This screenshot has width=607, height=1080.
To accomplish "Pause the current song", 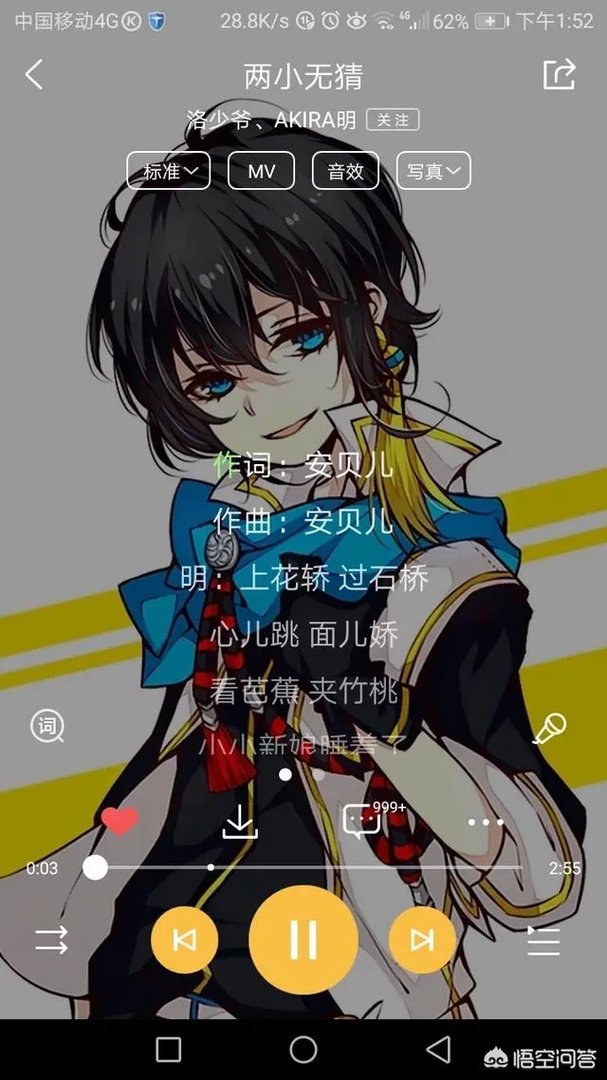I will click(x=303, y=940).
